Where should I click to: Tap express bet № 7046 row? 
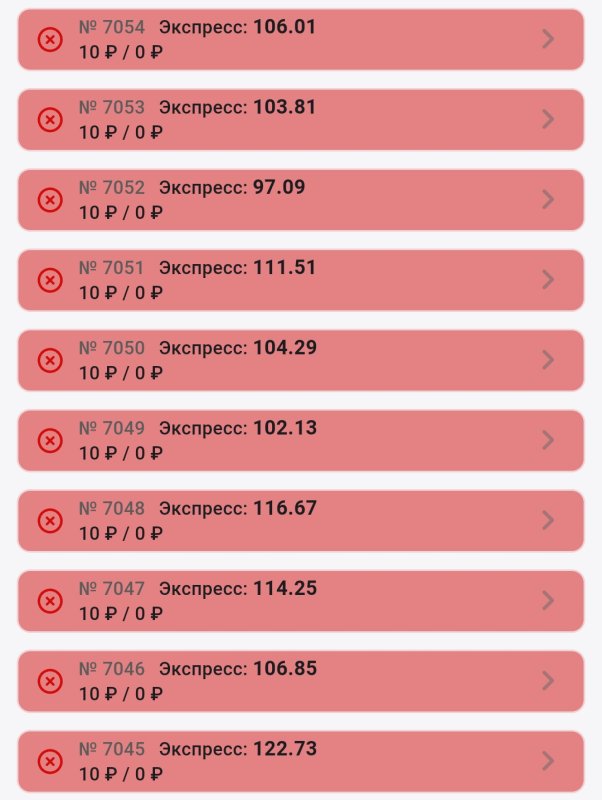[x=300, y=681]
